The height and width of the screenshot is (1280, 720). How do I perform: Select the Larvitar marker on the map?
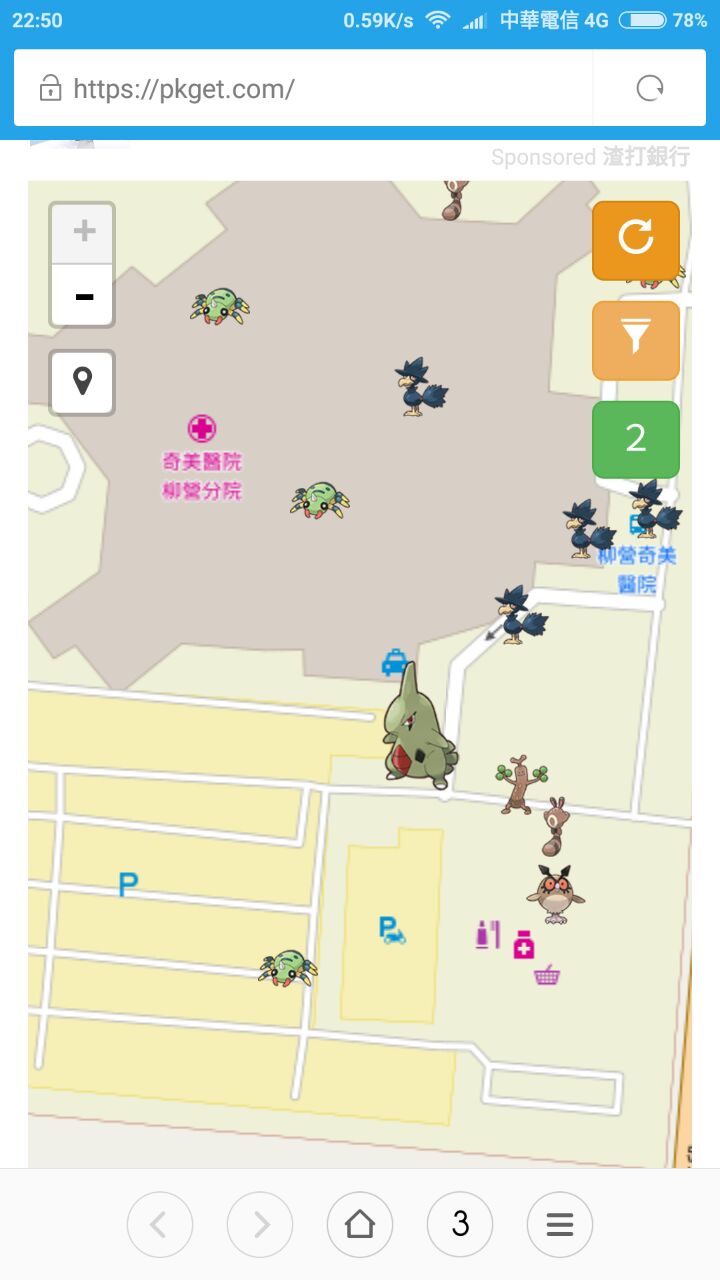pyautogui.click(x=417, y=730)
